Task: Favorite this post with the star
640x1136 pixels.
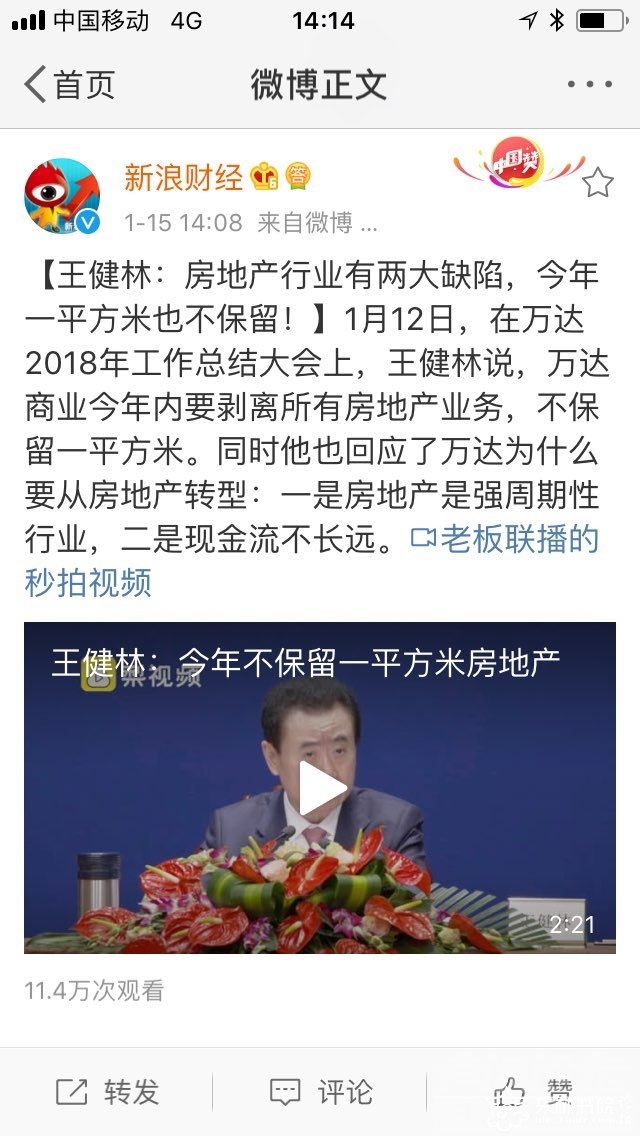Action: (x=597, y=182)
